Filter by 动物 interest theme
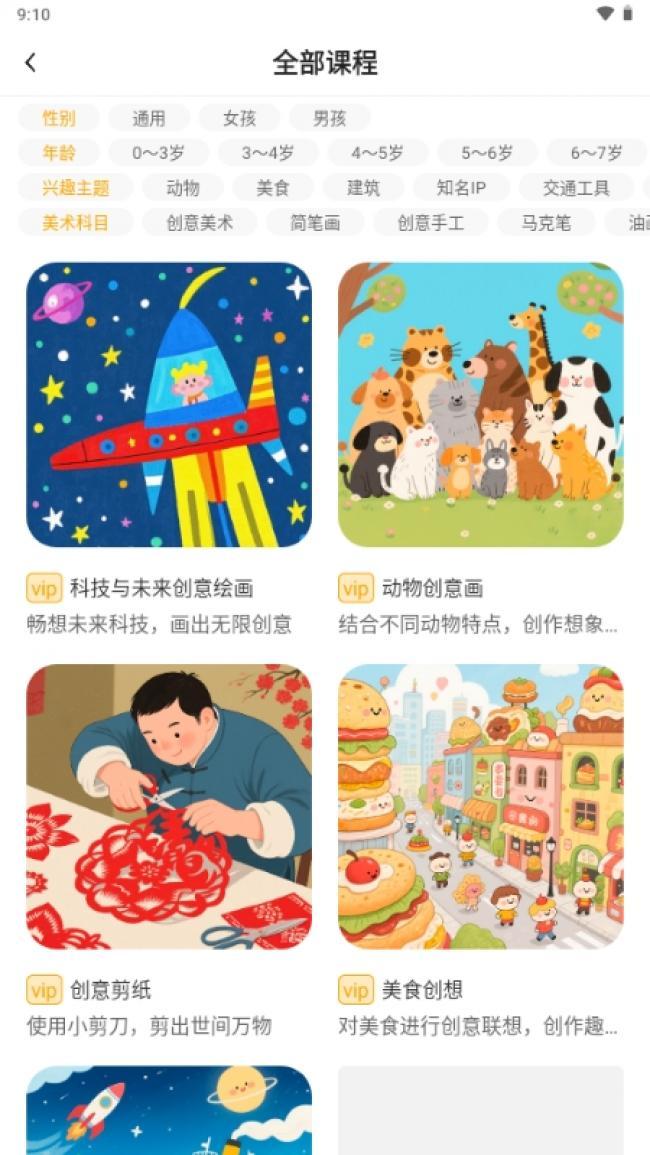The height and width of the screenshot is (1155, 650). (183, 188)
